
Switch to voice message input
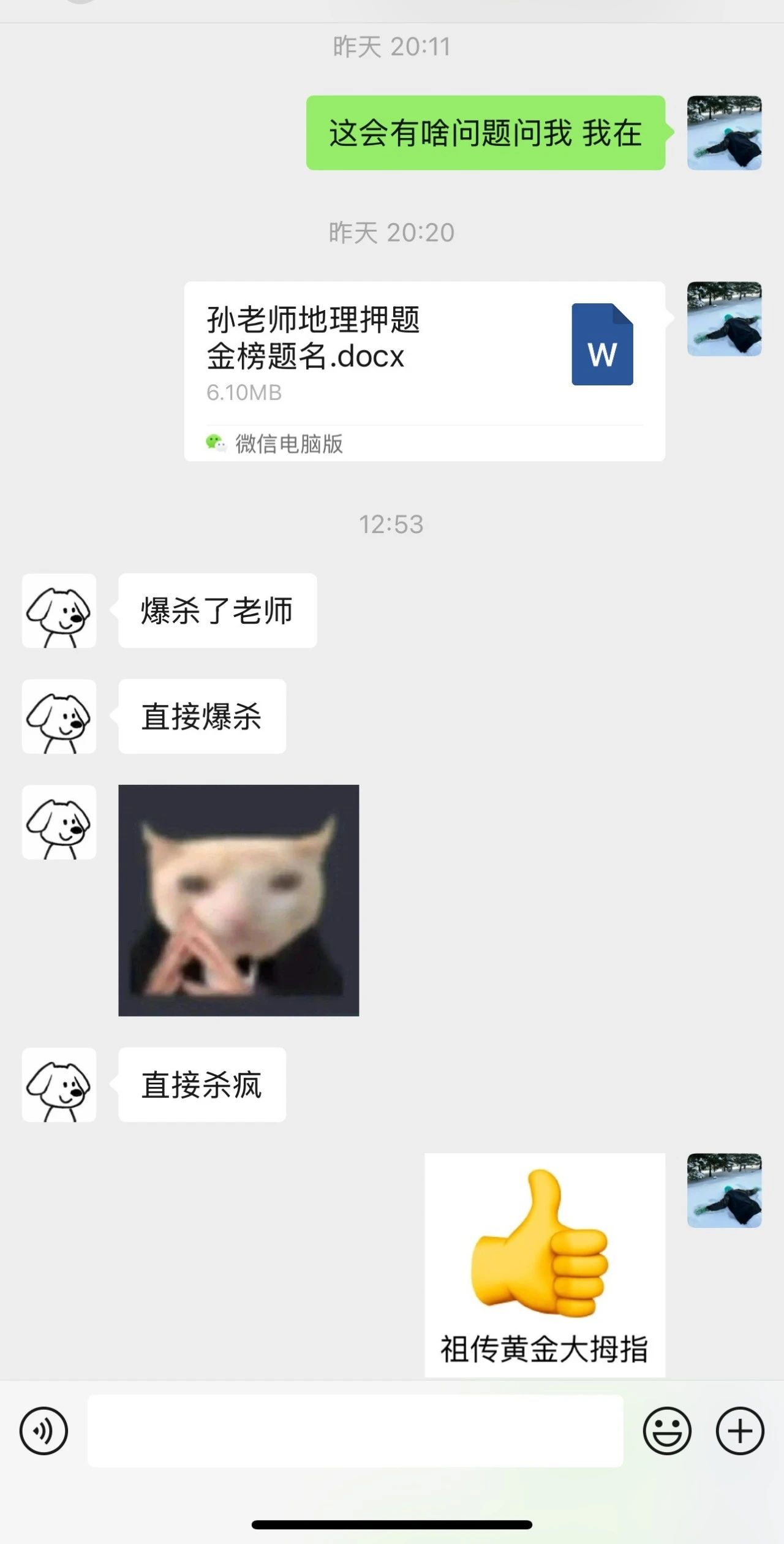point(43,1431)
